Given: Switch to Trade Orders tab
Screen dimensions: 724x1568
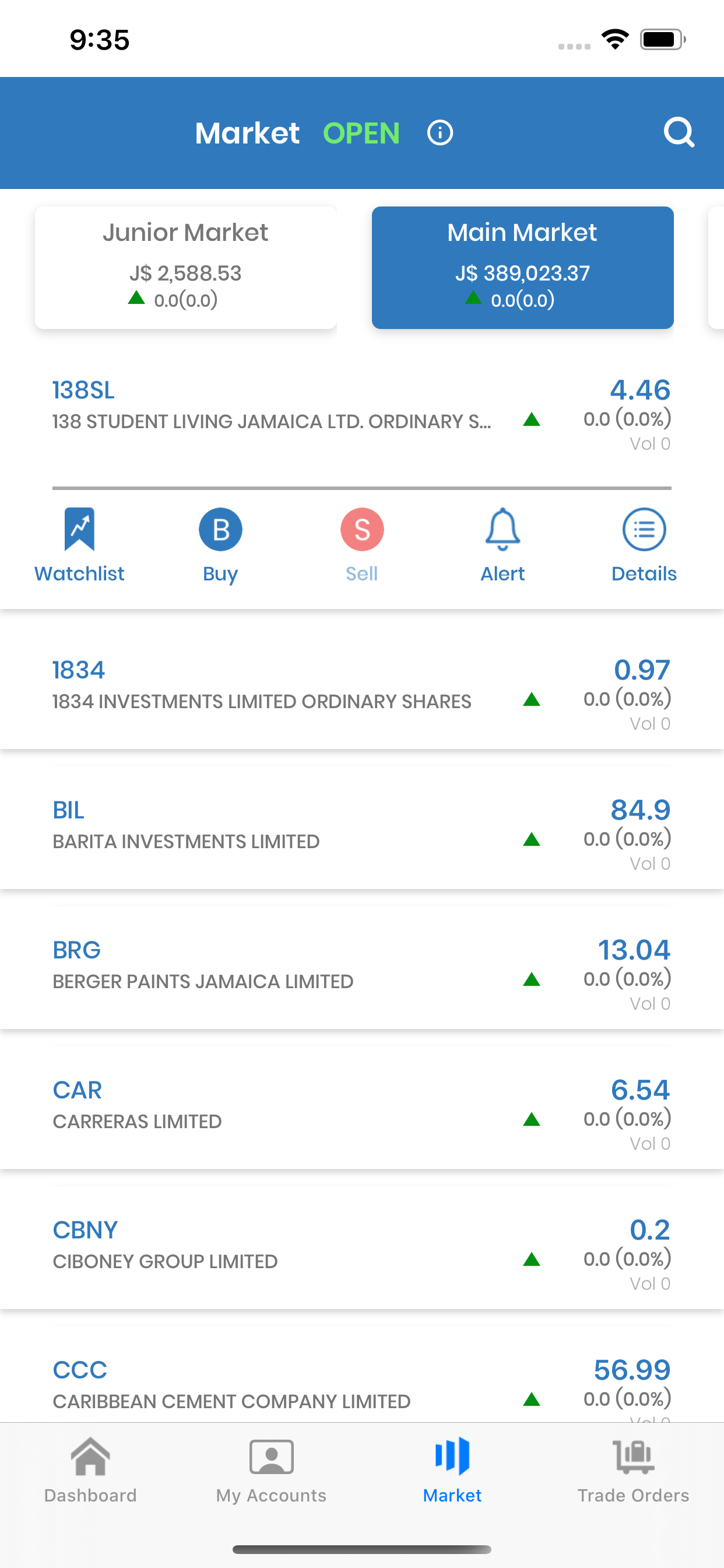Looking at the screenshot, I should 633,1470.
